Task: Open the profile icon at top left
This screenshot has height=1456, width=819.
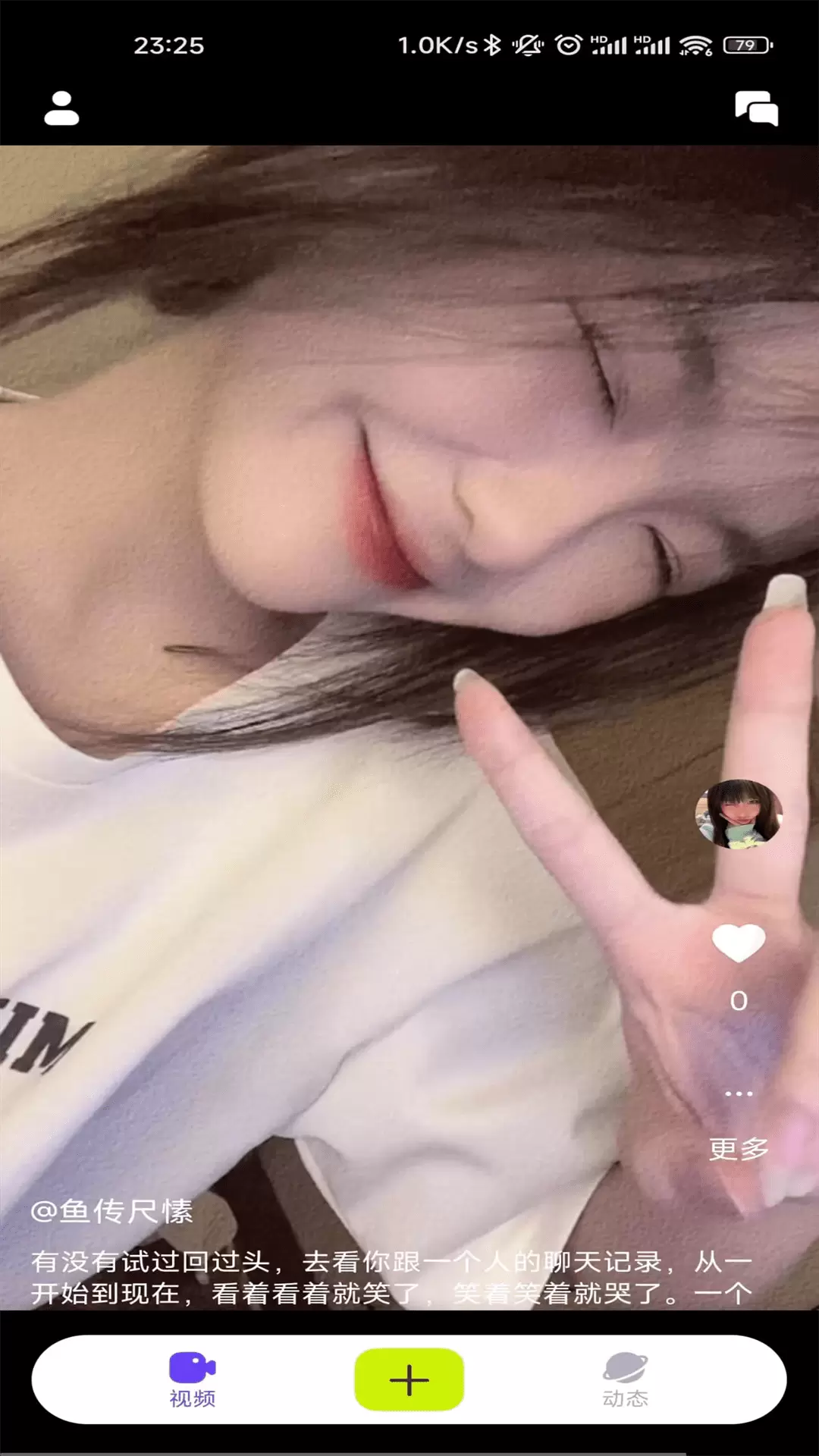Action: [x=61, y=108]
